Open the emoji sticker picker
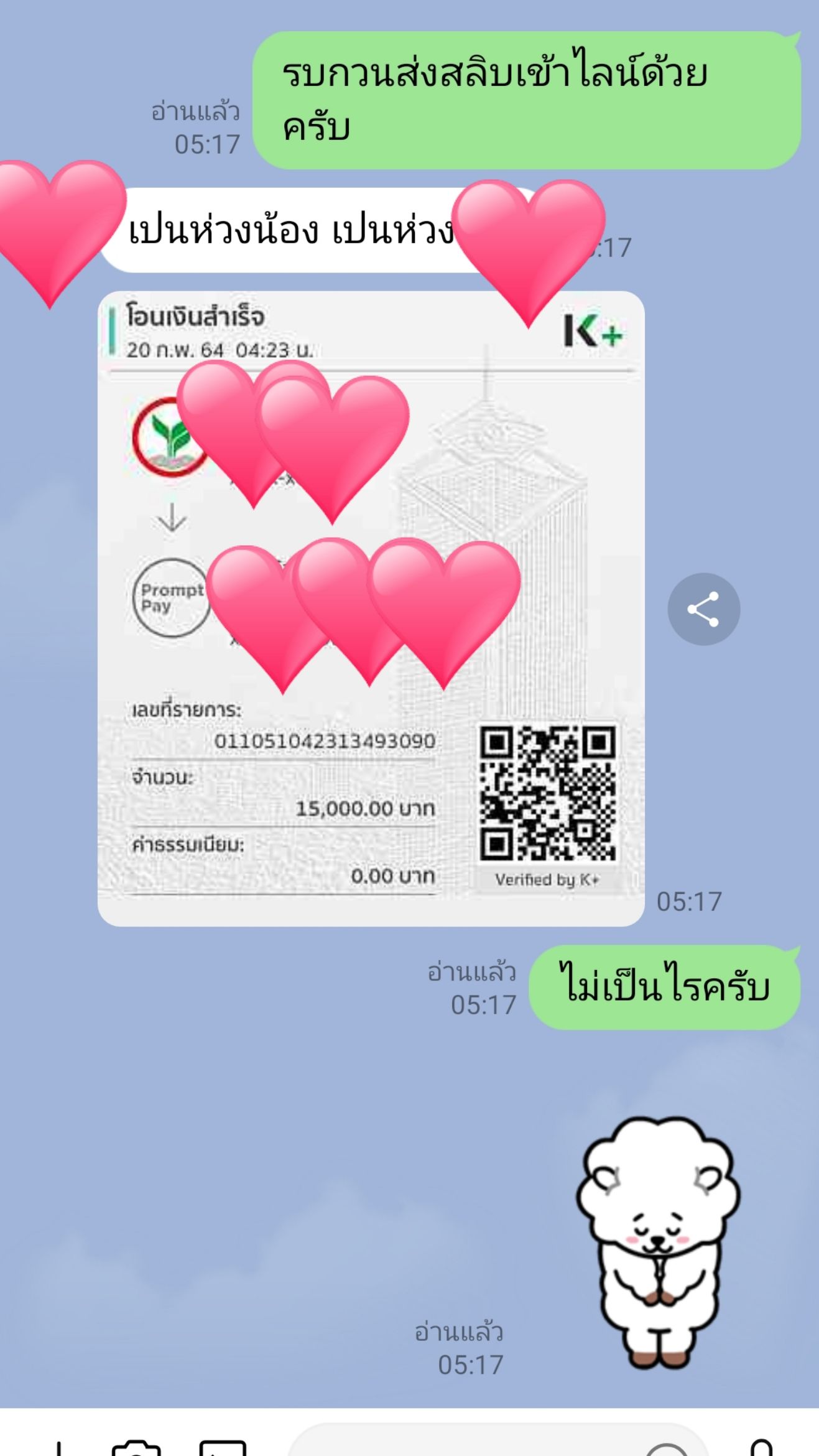819x1456 pixels. click(667, 1449)
